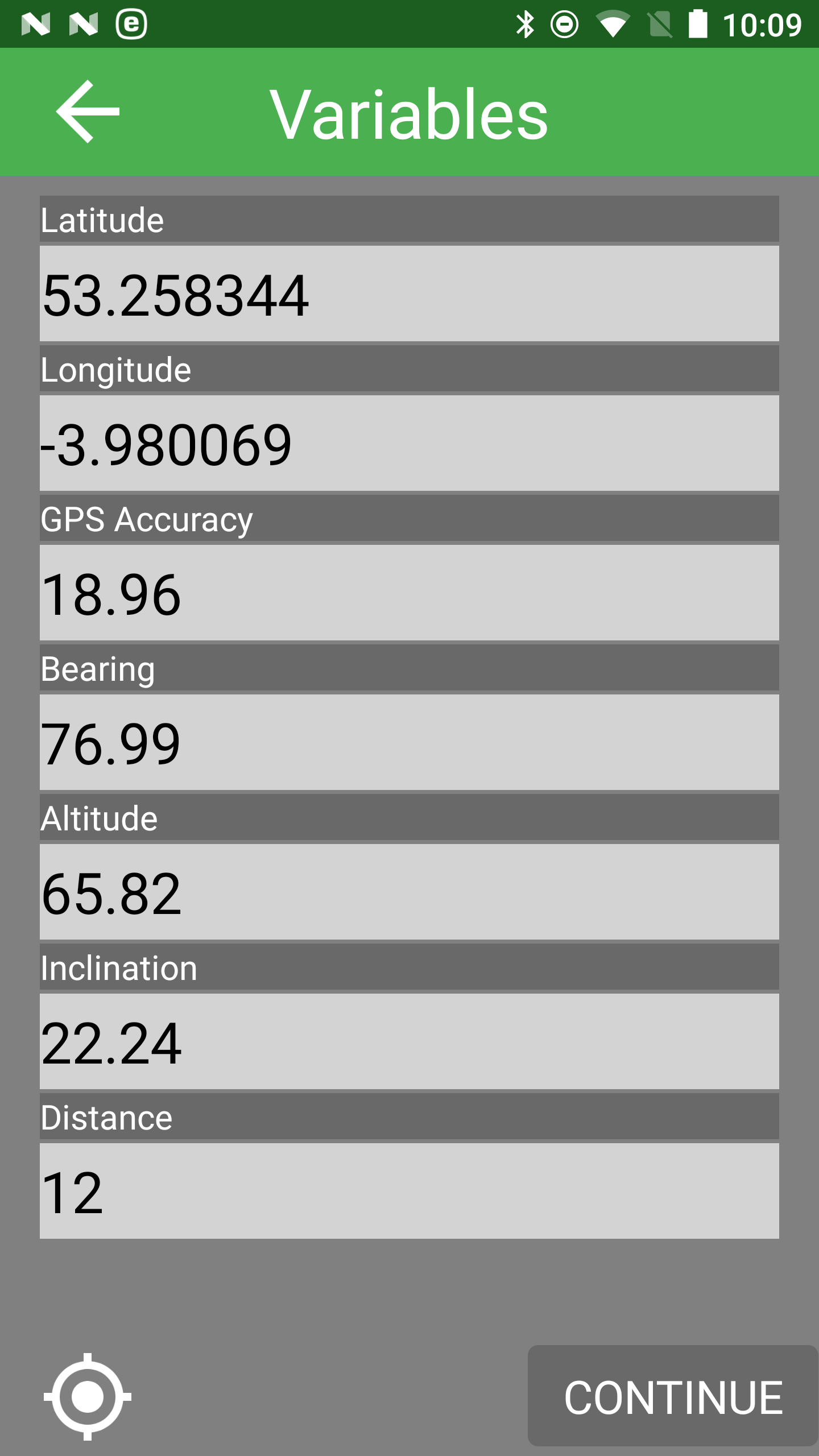Viewport: 819px width, 1456px height.
Task: Focus the Inclination input field
Action: tap(409, 1041)
